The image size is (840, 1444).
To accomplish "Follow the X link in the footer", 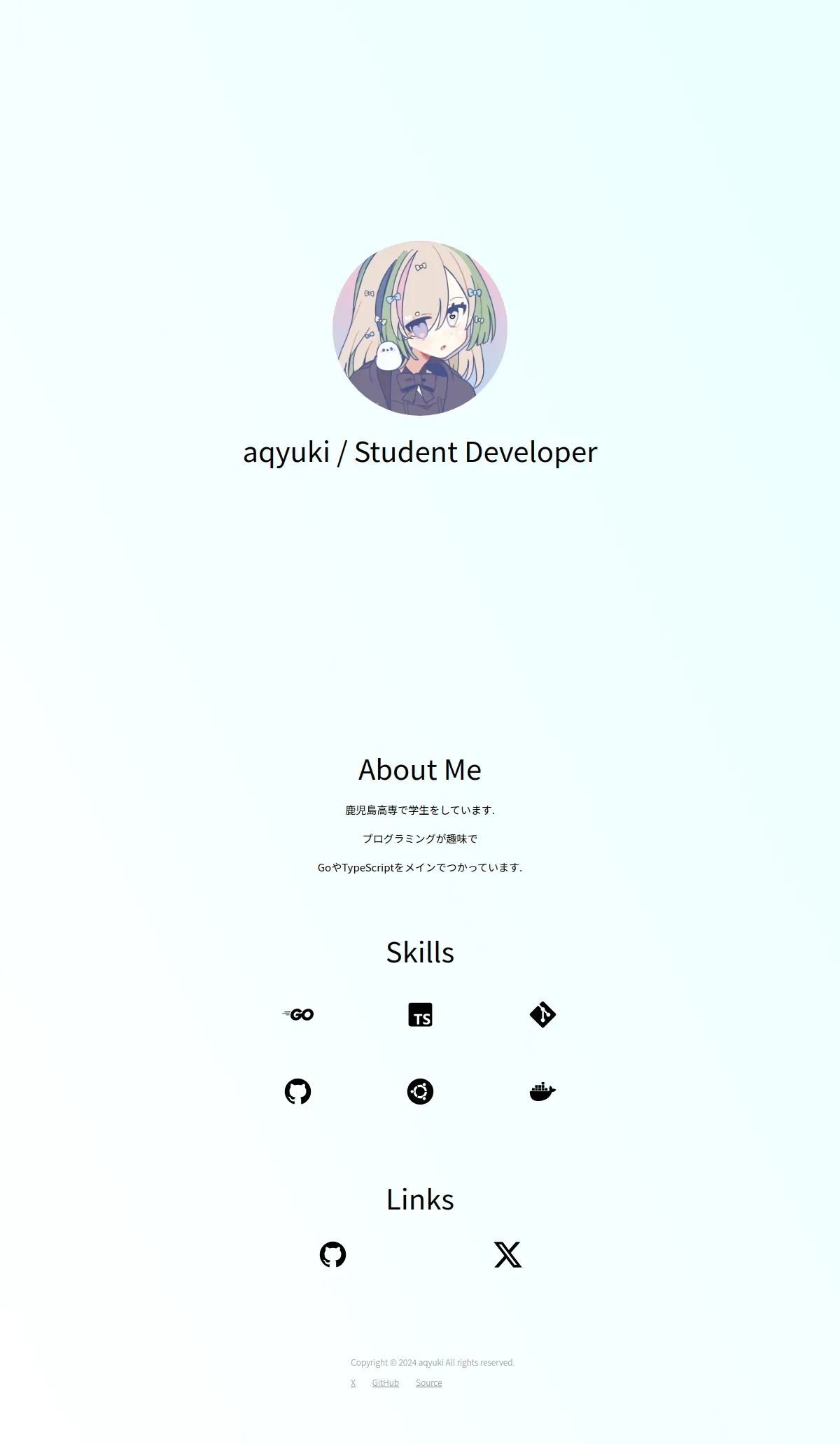I will pyautogui.click(x=353, y=1382).
